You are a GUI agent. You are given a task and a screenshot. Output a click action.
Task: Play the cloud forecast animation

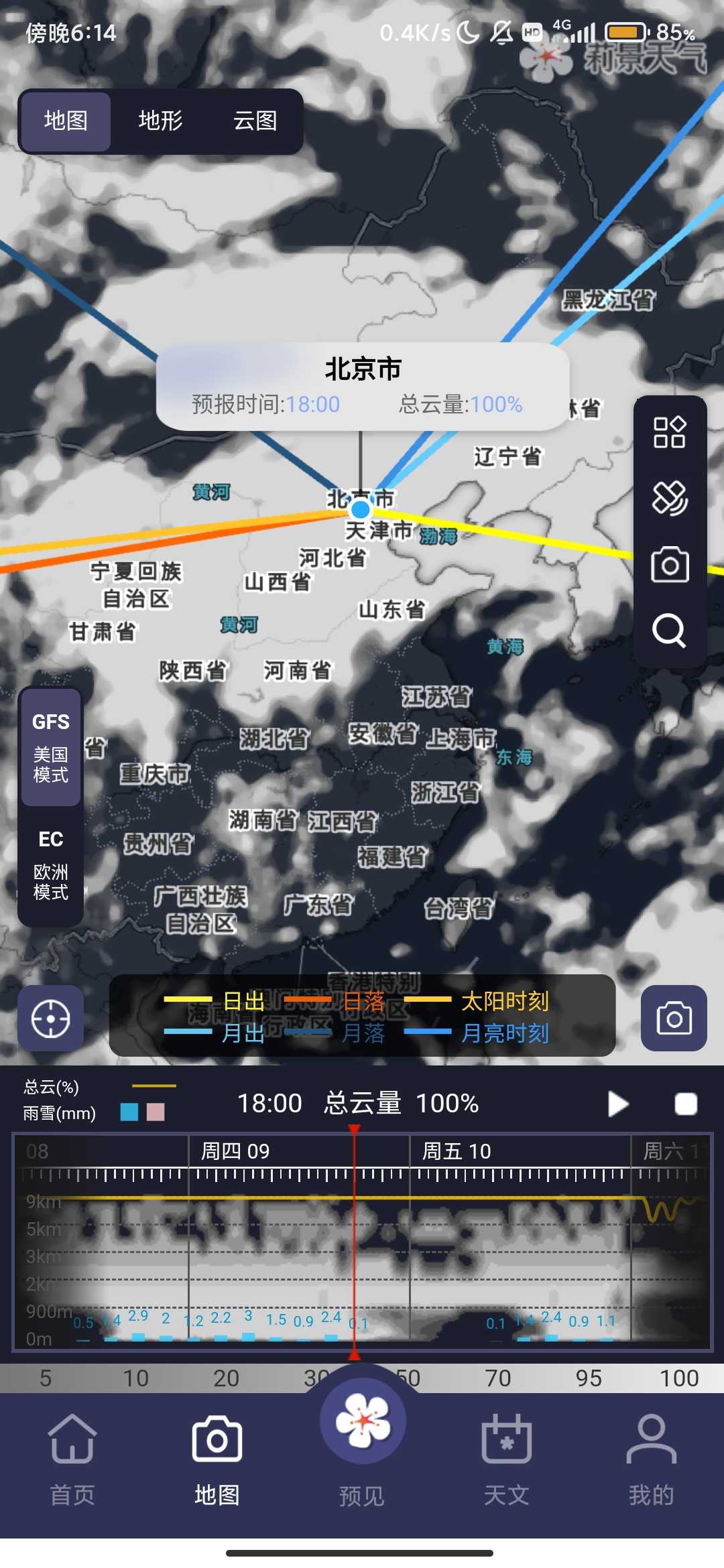(617, 1104)
